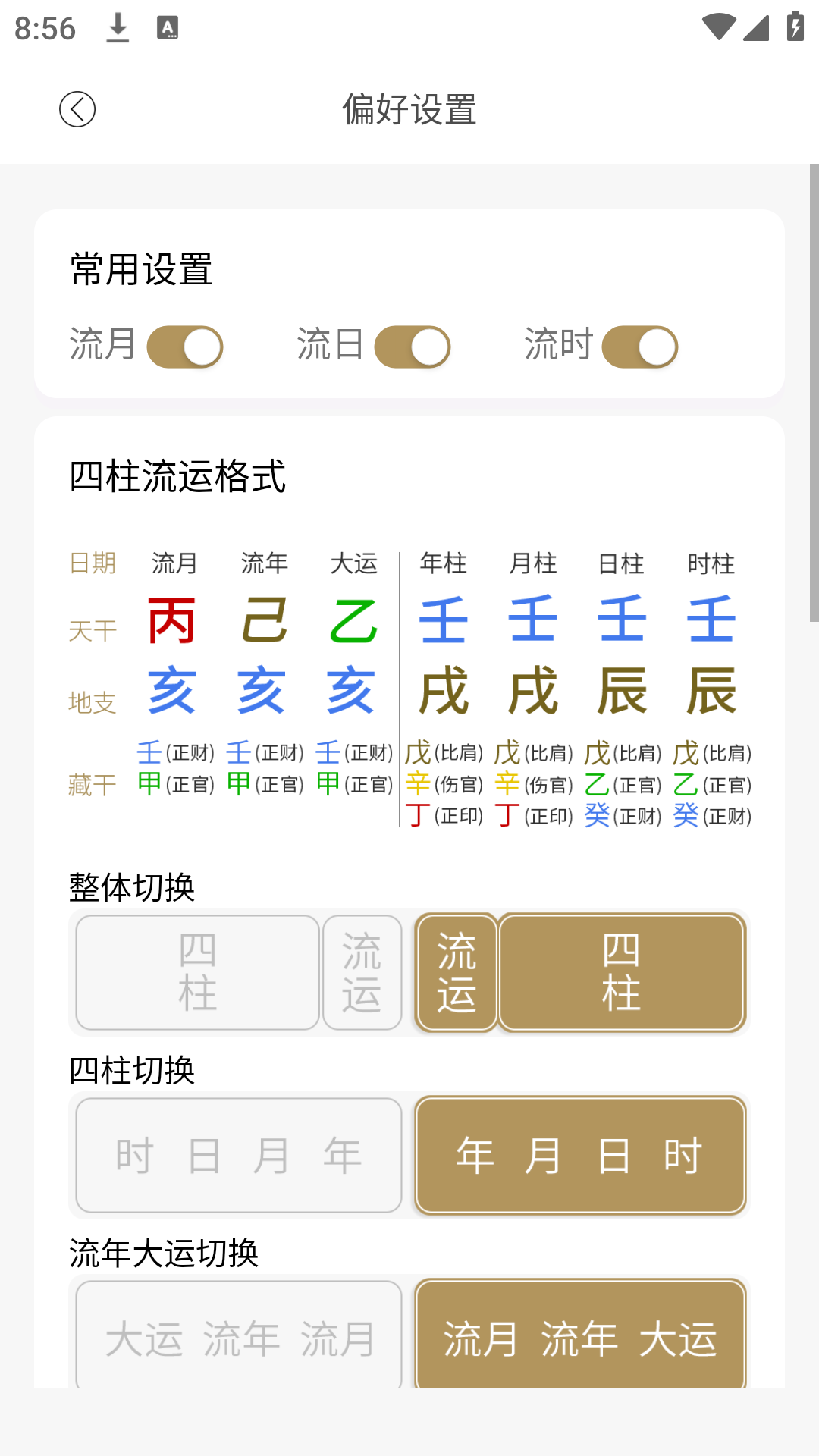The width and height of the screenshot is (819, 1456).
Task: Choose 流运 四柱 order under 整体切换
Action: pos(581,972)
